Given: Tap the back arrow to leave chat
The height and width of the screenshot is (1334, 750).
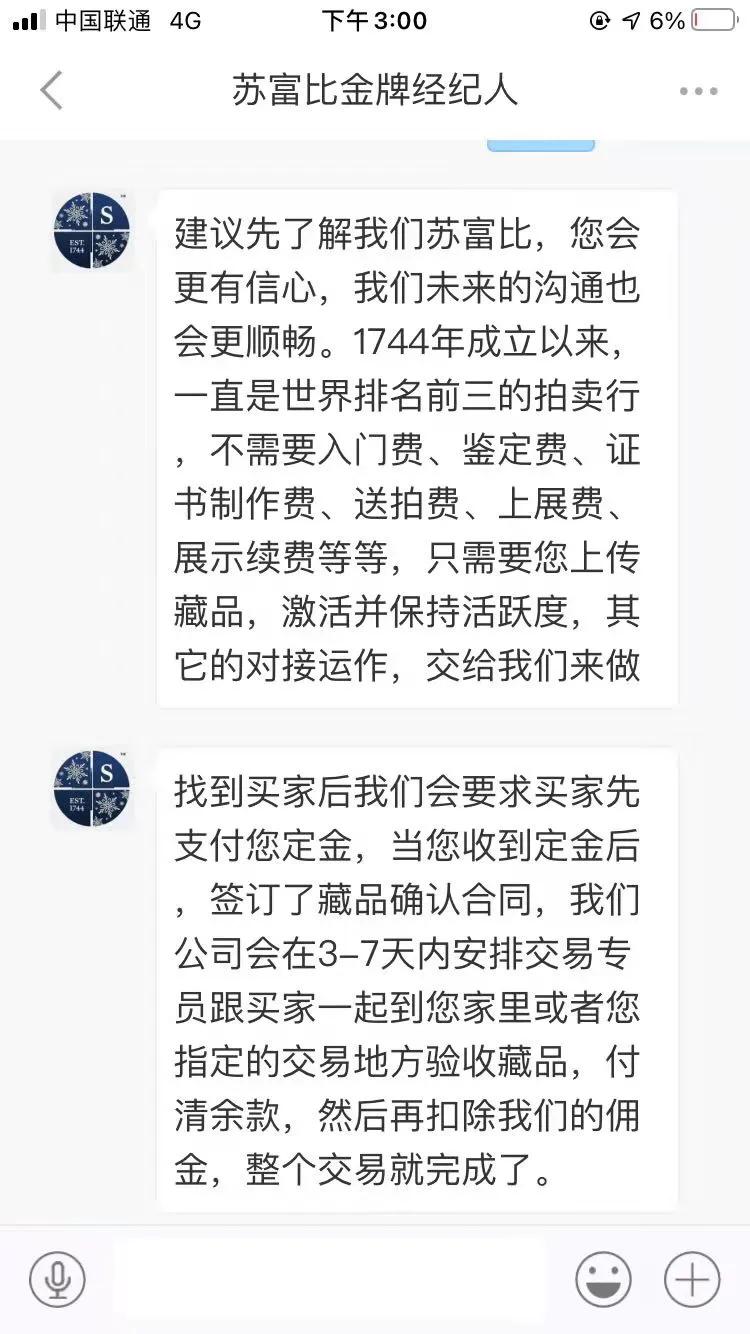Looking at the screenshot, I should (x=50, y=90).
